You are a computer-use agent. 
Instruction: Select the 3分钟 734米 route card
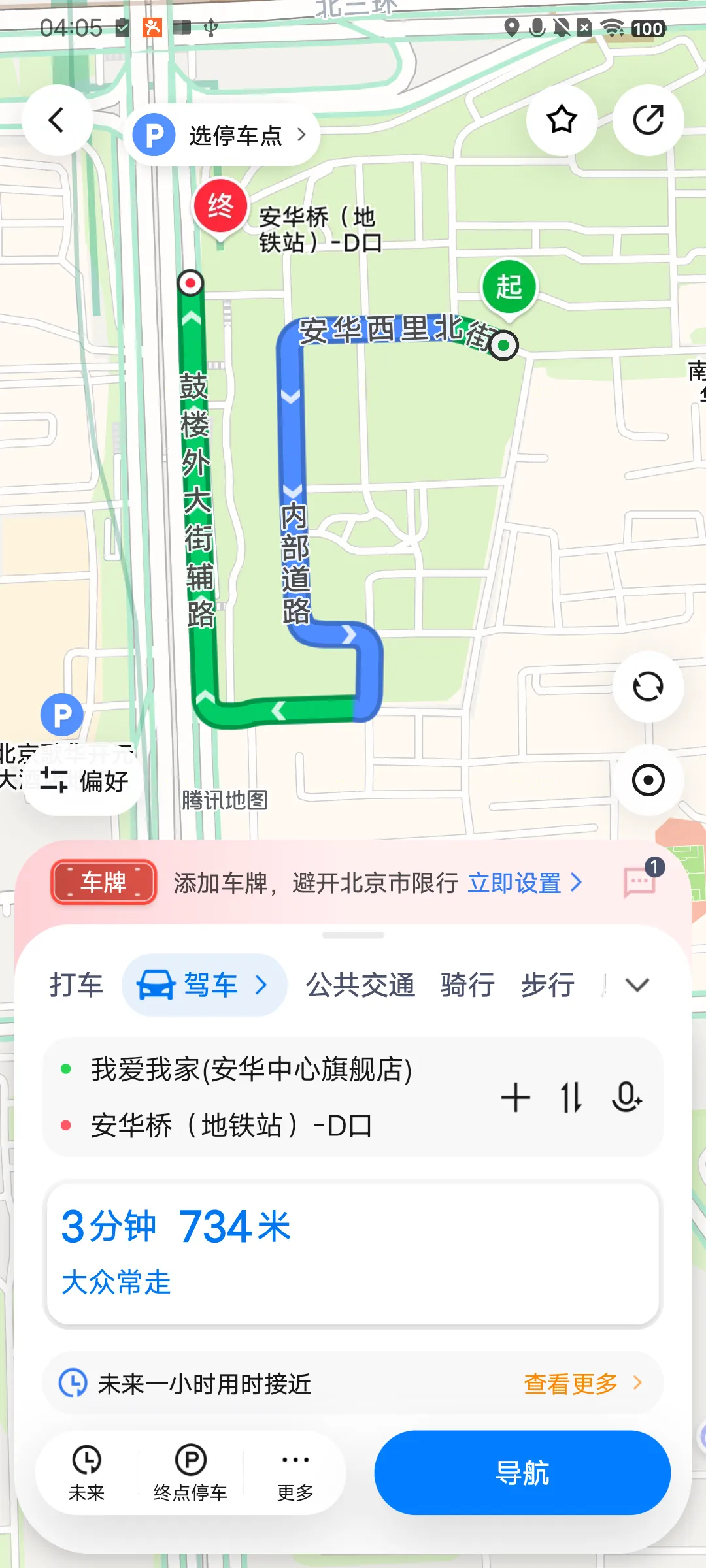[353, 1254]
